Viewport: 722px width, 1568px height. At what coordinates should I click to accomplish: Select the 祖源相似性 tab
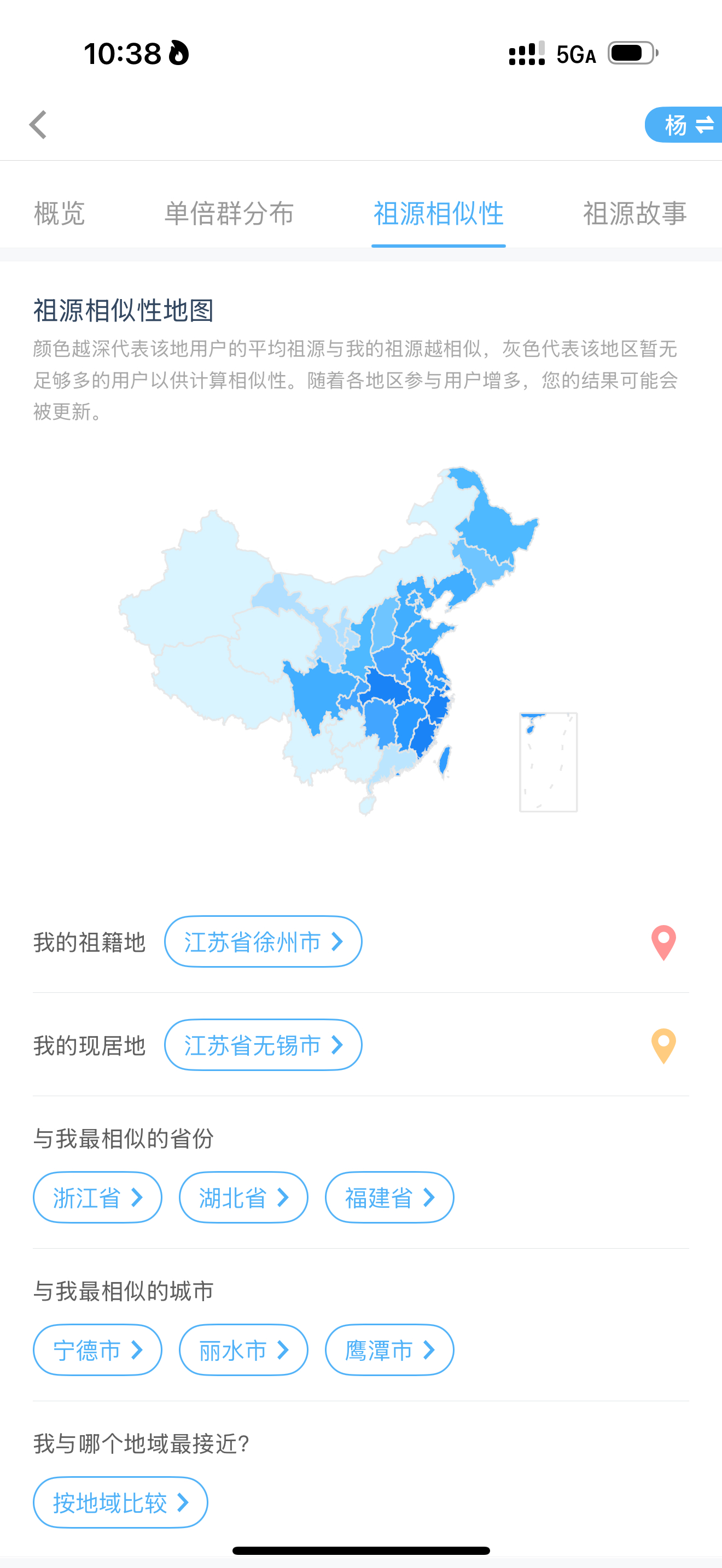point(438,214)
